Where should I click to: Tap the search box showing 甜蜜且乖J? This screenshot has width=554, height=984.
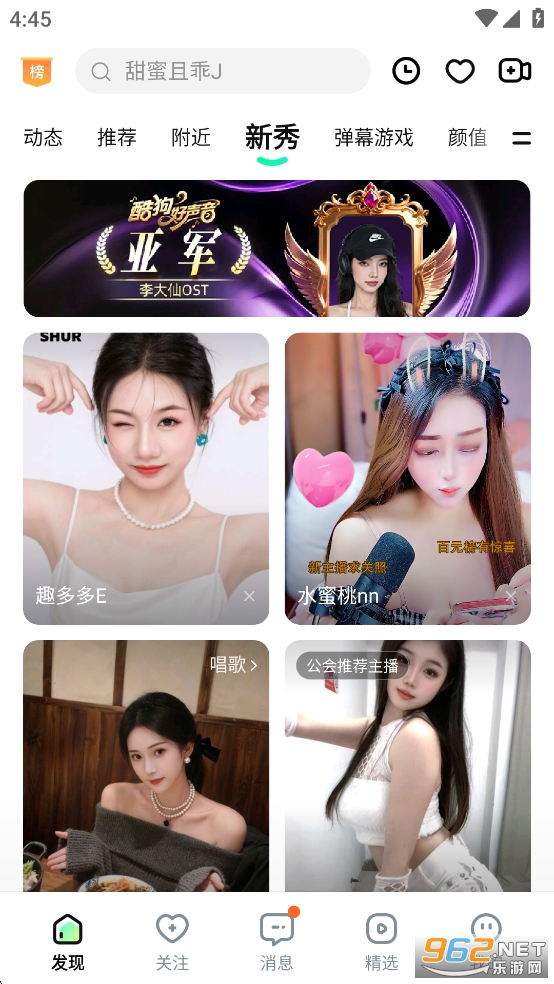click(223, 71)
